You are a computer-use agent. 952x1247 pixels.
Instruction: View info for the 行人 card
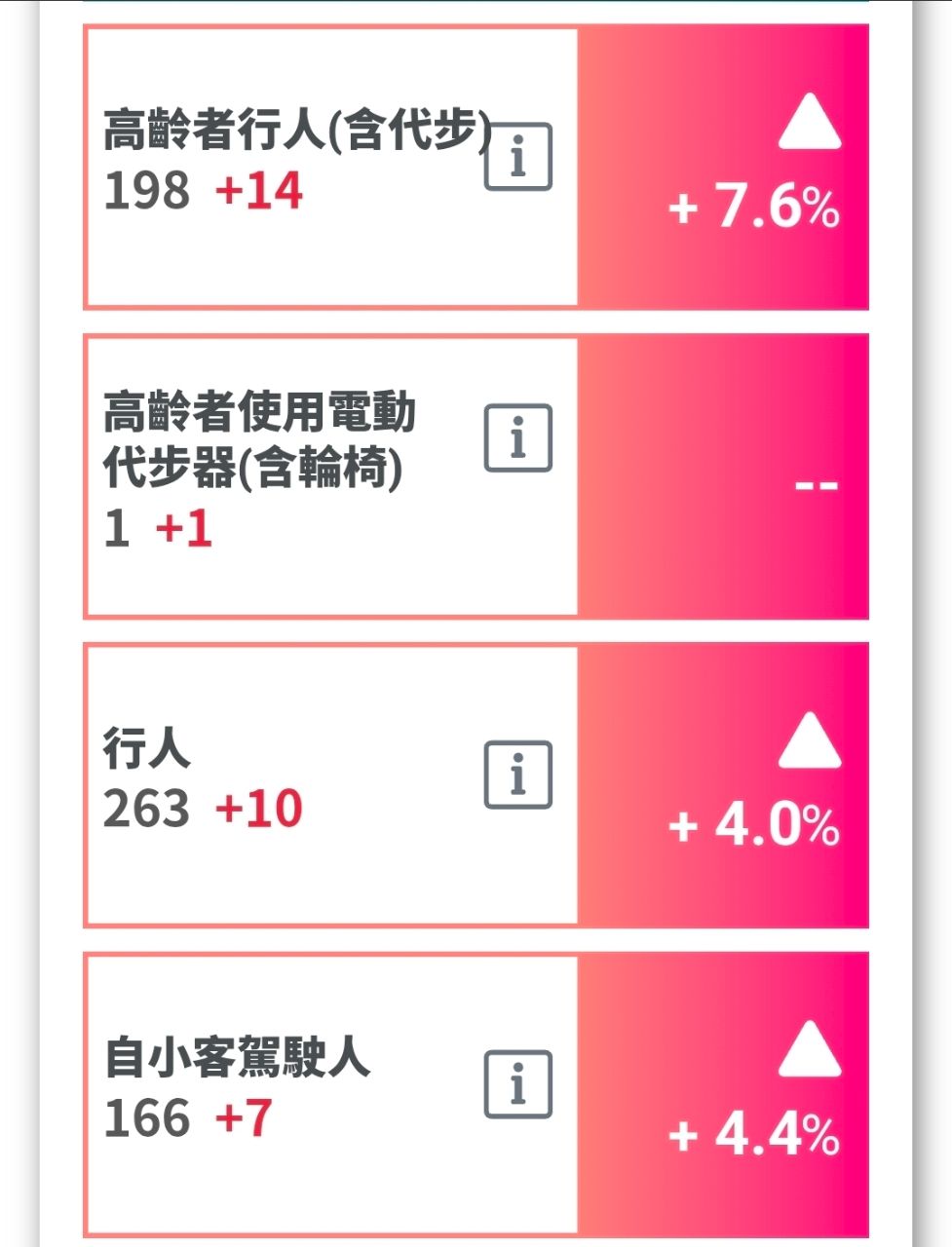point(518,775)
